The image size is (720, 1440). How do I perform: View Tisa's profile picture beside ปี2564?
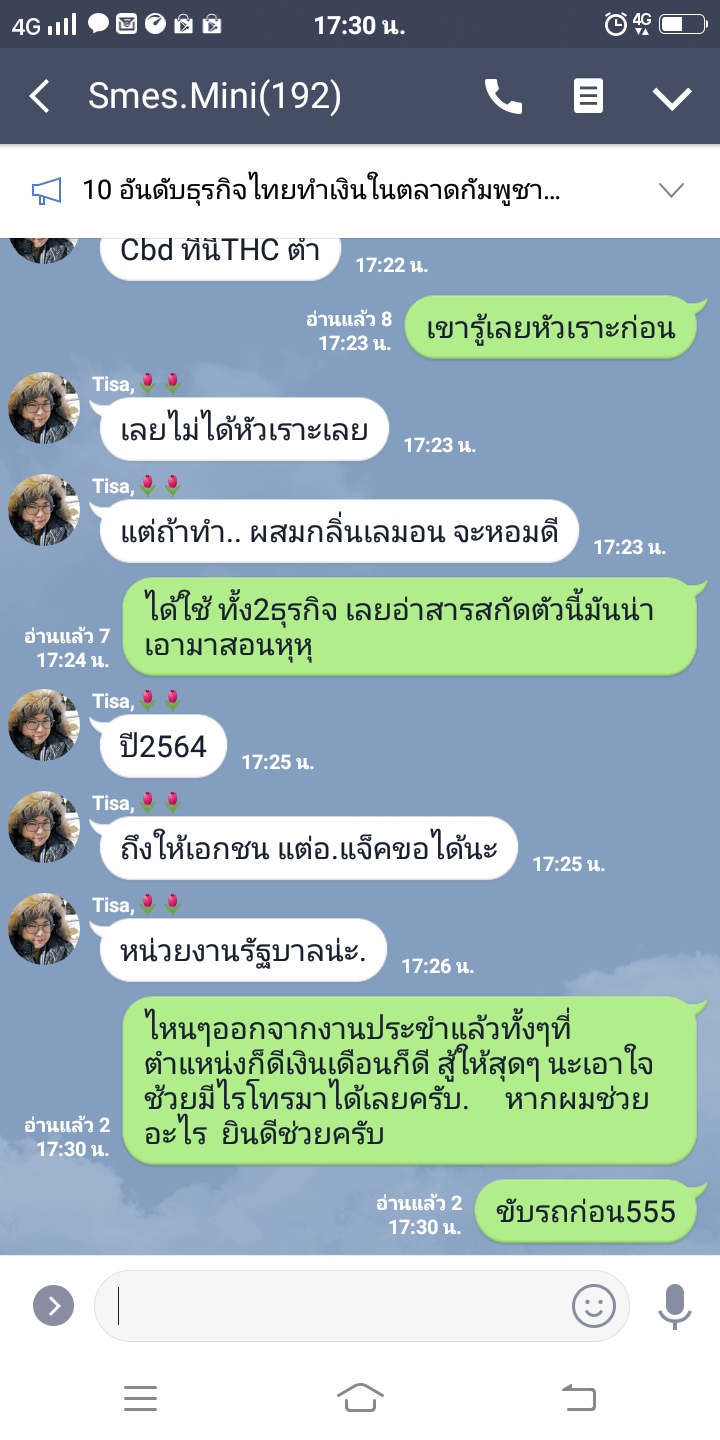point(44,725)
